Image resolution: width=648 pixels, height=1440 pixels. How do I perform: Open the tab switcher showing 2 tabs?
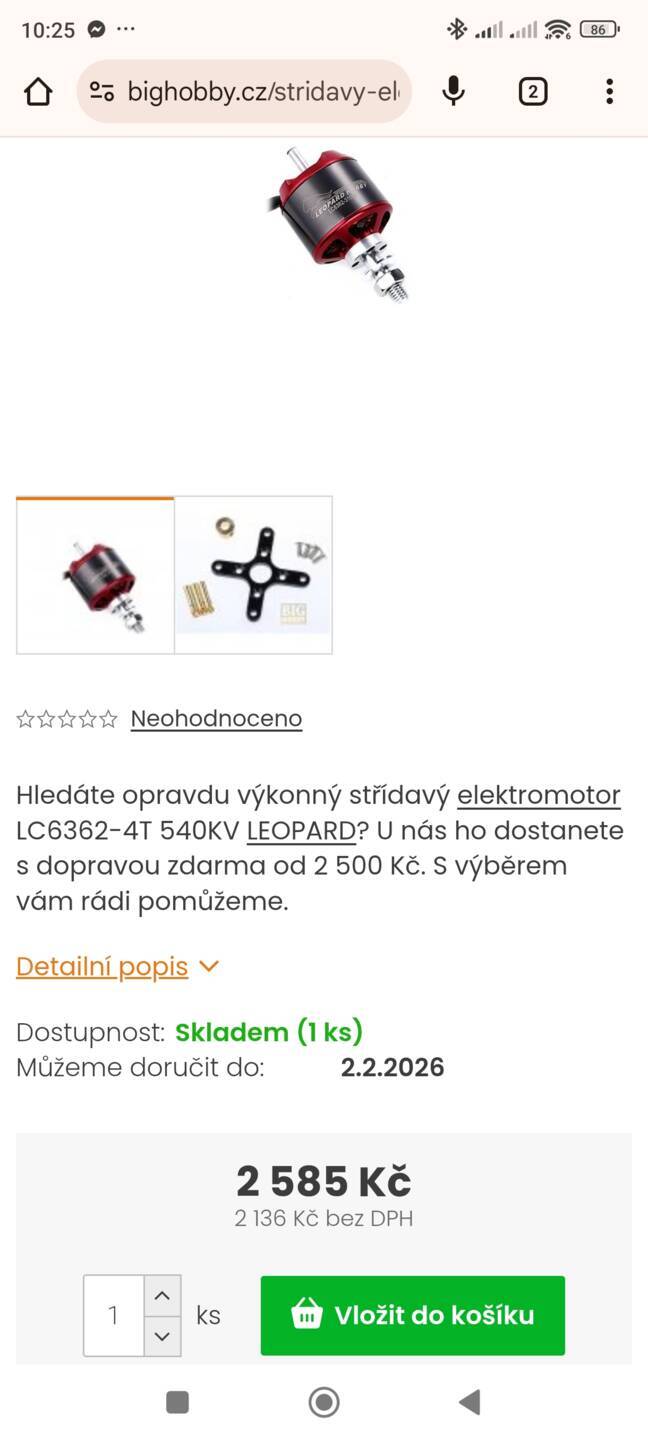coord(532,92)
